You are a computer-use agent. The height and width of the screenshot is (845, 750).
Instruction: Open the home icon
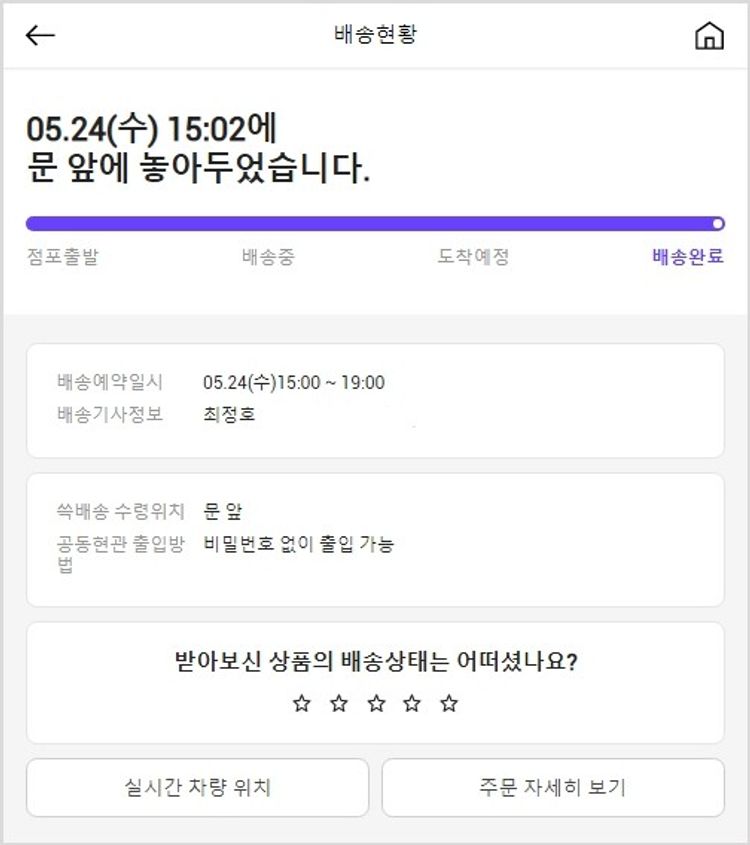pos(709,35)
